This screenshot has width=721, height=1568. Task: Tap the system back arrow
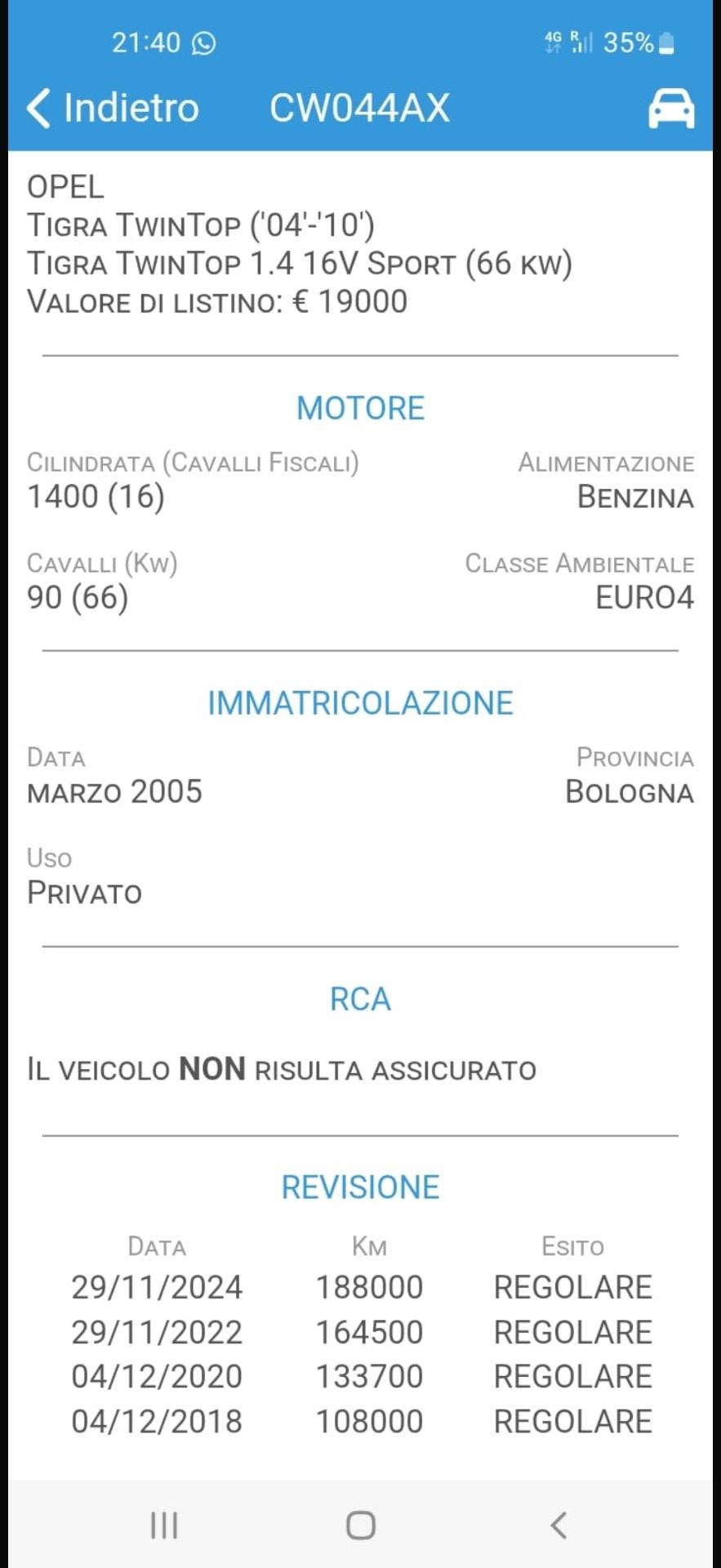click(x=559, y=1525)
